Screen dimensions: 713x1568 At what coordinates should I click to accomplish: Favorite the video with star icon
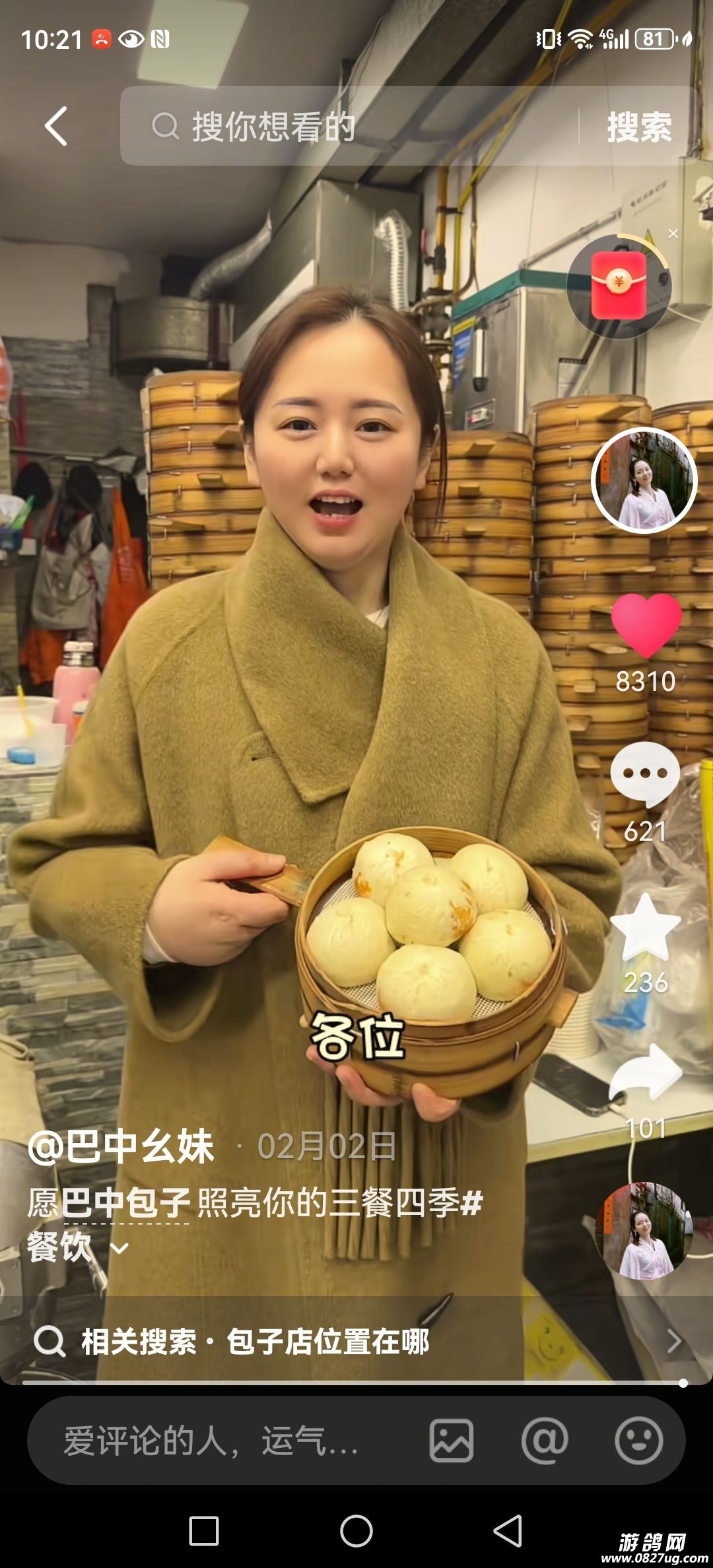pyautogui.click(x=645, y=928)
